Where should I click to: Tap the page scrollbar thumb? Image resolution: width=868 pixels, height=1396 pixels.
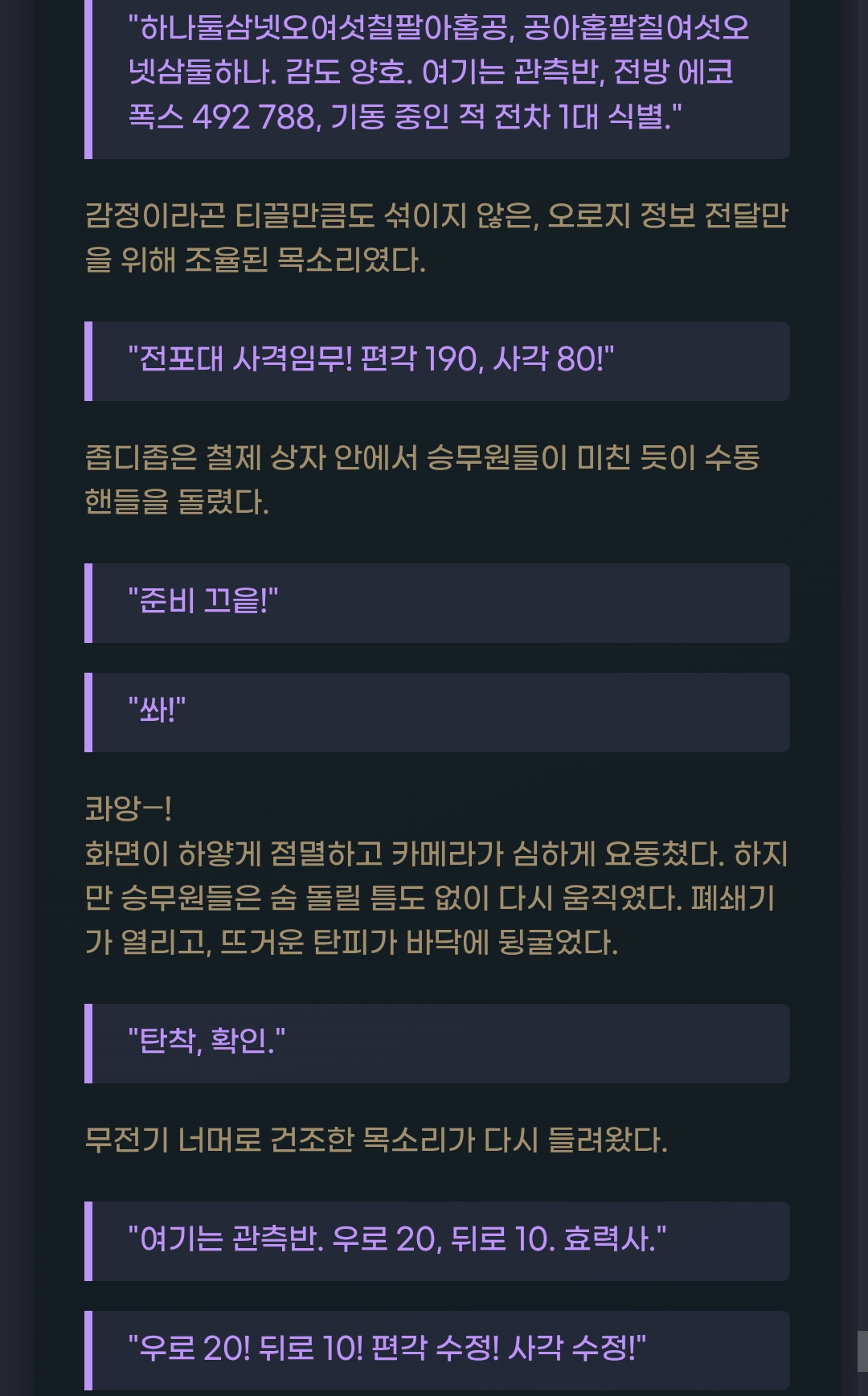862,1351
